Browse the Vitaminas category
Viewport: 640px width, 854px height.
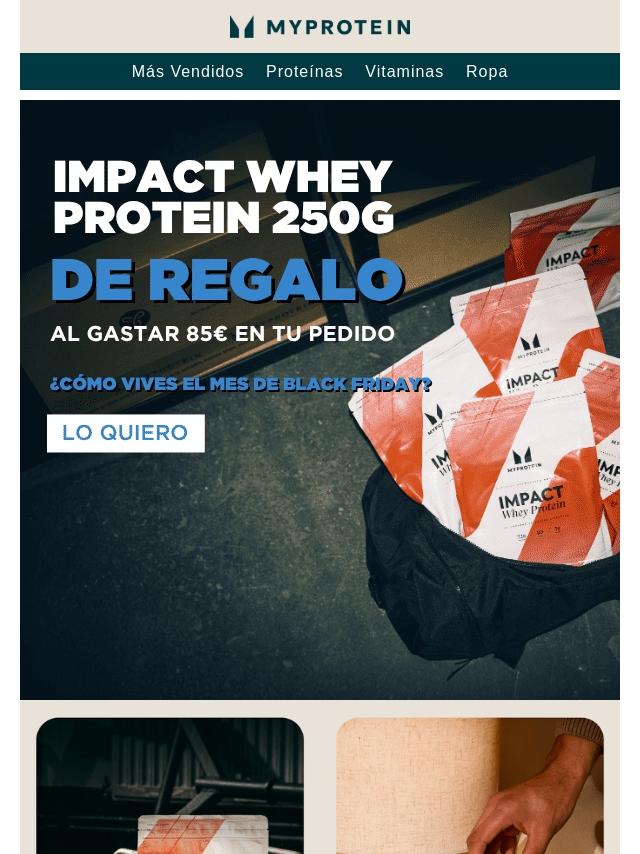[x=404, y=72]
